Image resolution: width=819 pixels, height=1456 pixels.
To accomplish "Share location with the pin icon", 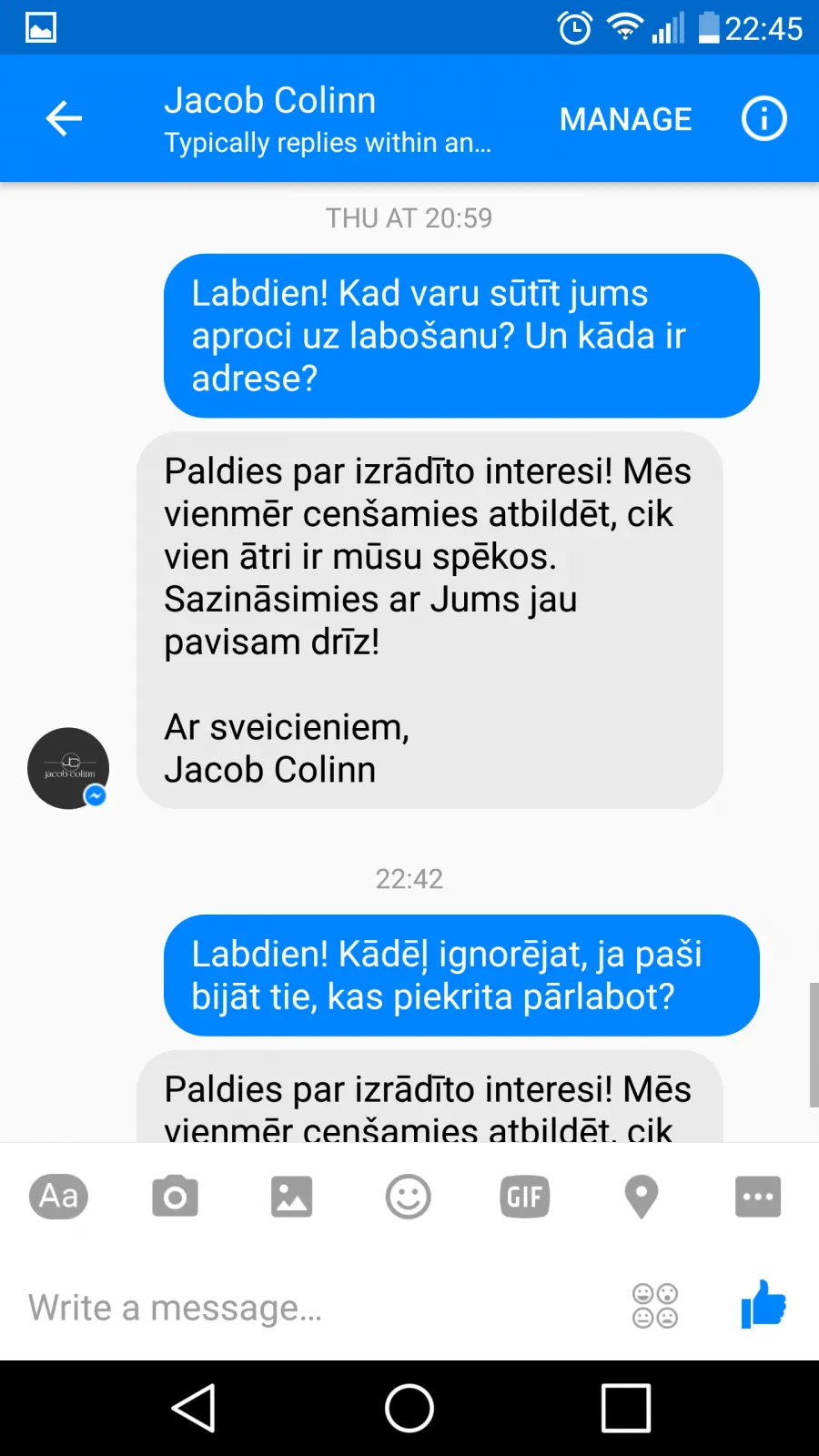I will (641, 1197).
